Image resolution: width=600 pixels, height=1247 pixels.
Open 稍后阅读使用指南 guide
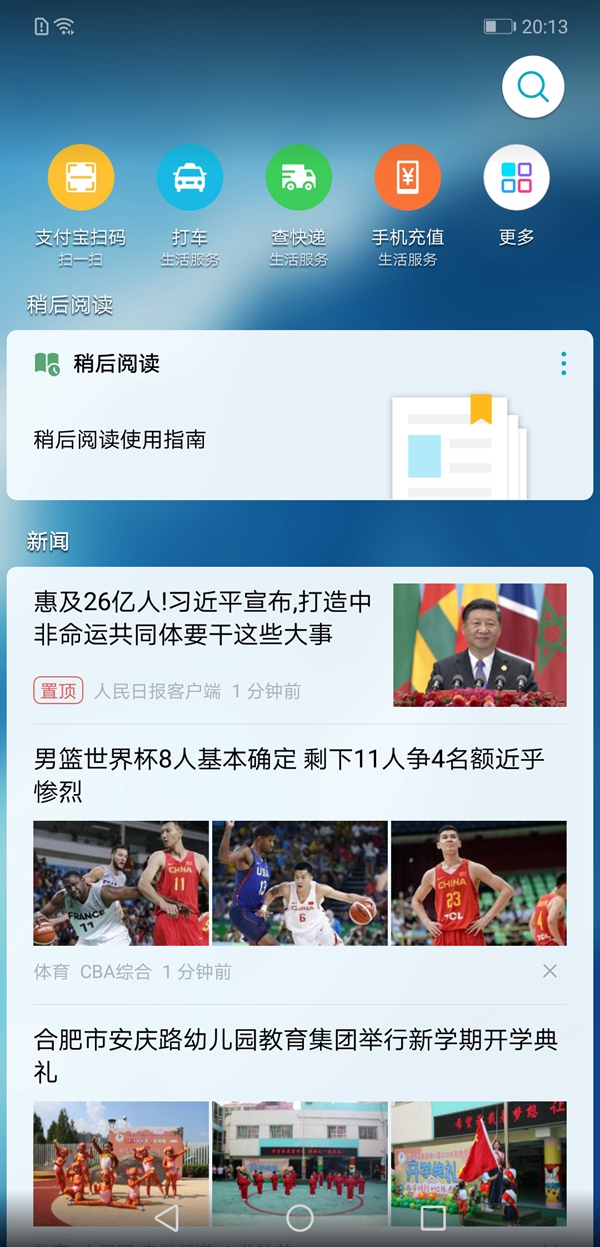120,440
